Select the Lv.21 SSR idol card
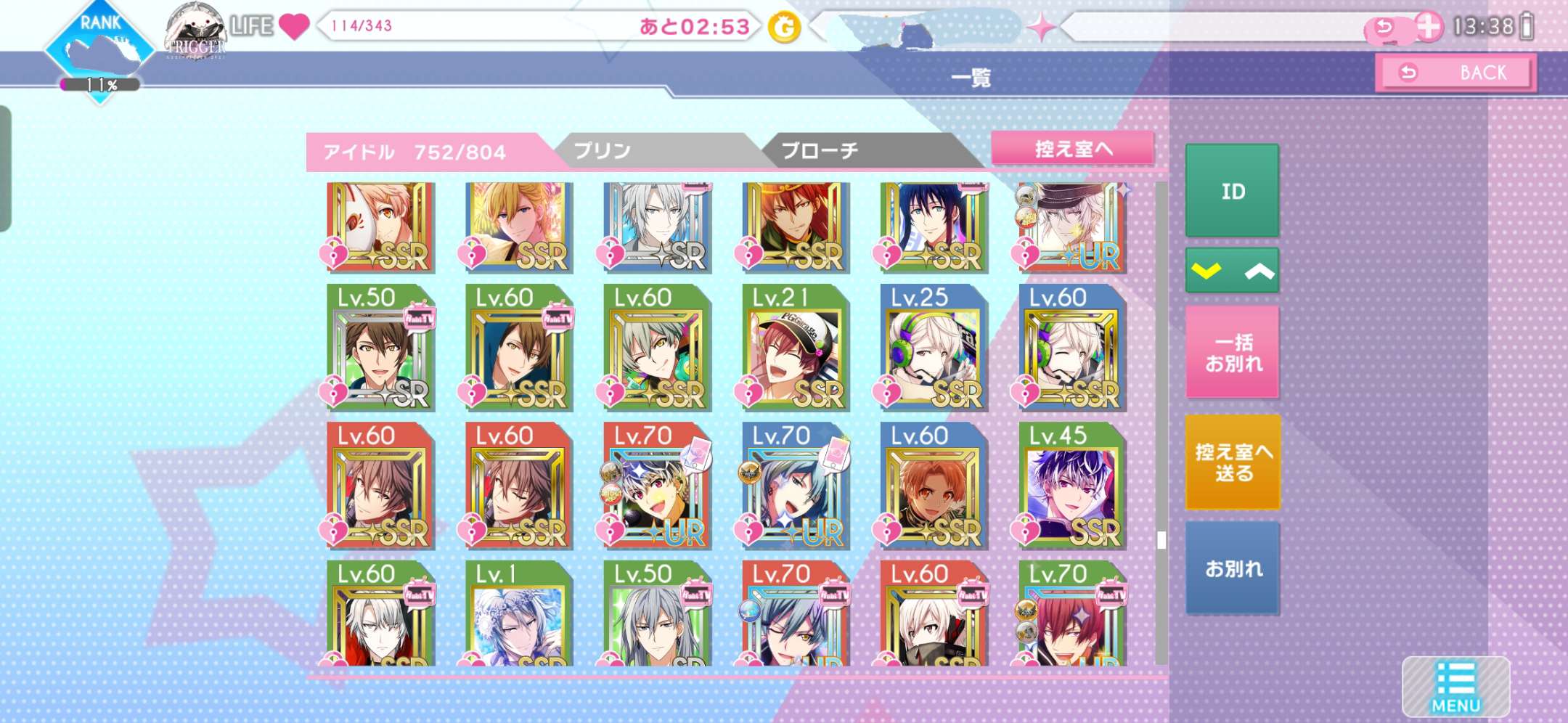The image size is (1568, 723). point(796,348)
